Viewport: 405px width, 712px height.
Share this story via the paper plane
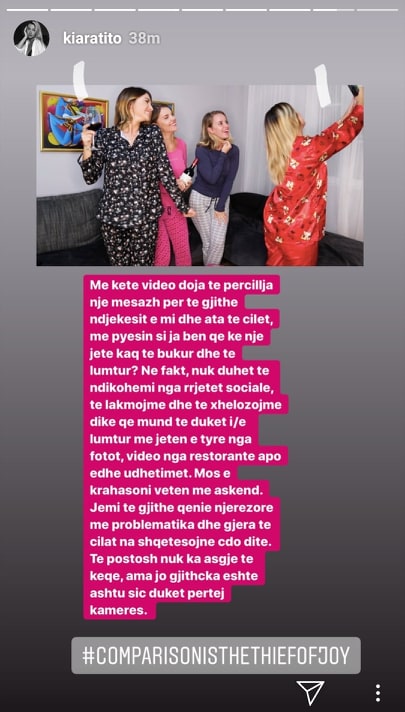311,692
